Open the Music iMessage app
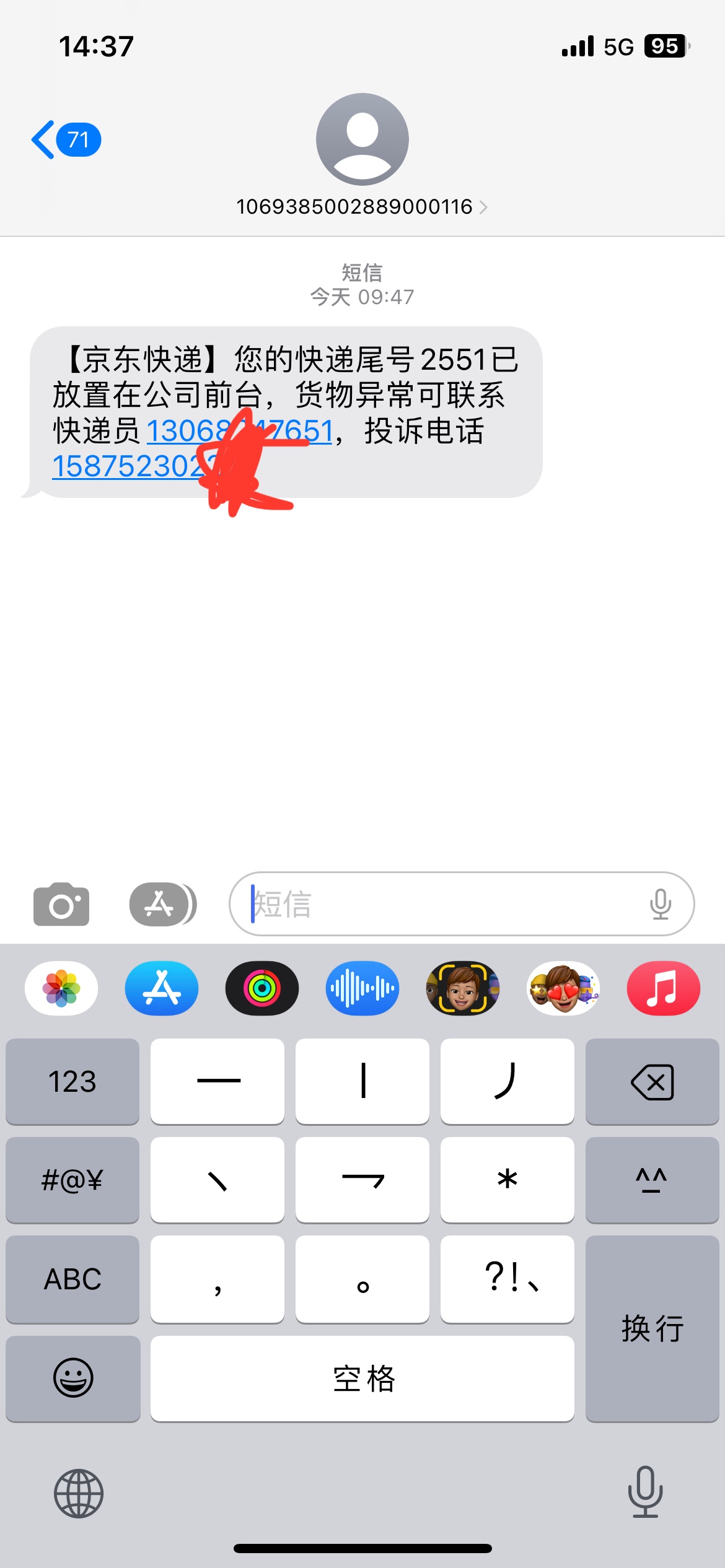This screenshot has width=725, height=1568. tap(664, 988)
